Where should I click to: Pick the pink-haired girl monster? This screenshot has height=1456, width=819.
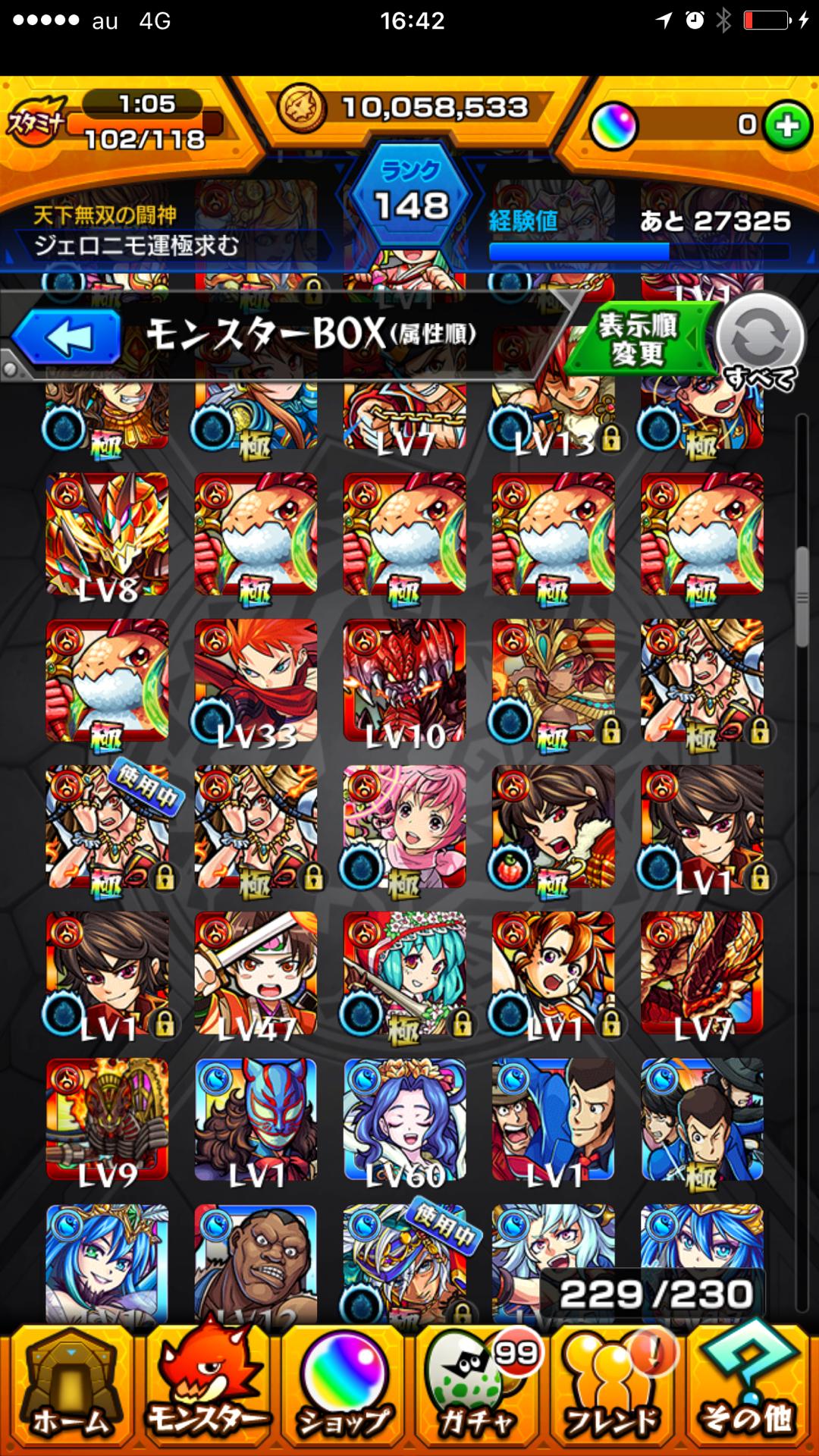click(404, 827)
